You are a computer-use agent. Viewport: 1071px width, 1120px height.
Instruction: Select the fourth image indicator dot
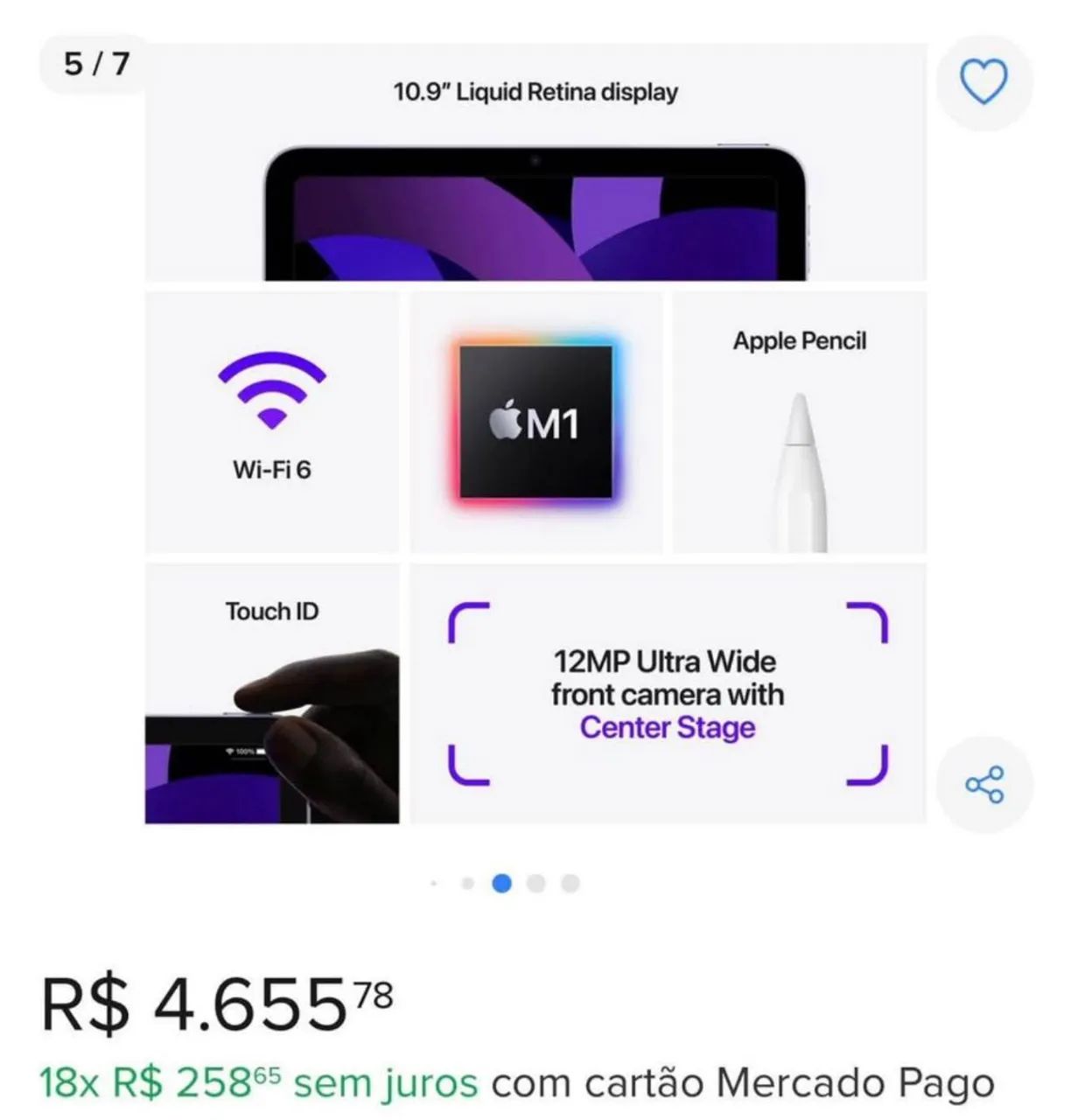(x=535, y=884)
